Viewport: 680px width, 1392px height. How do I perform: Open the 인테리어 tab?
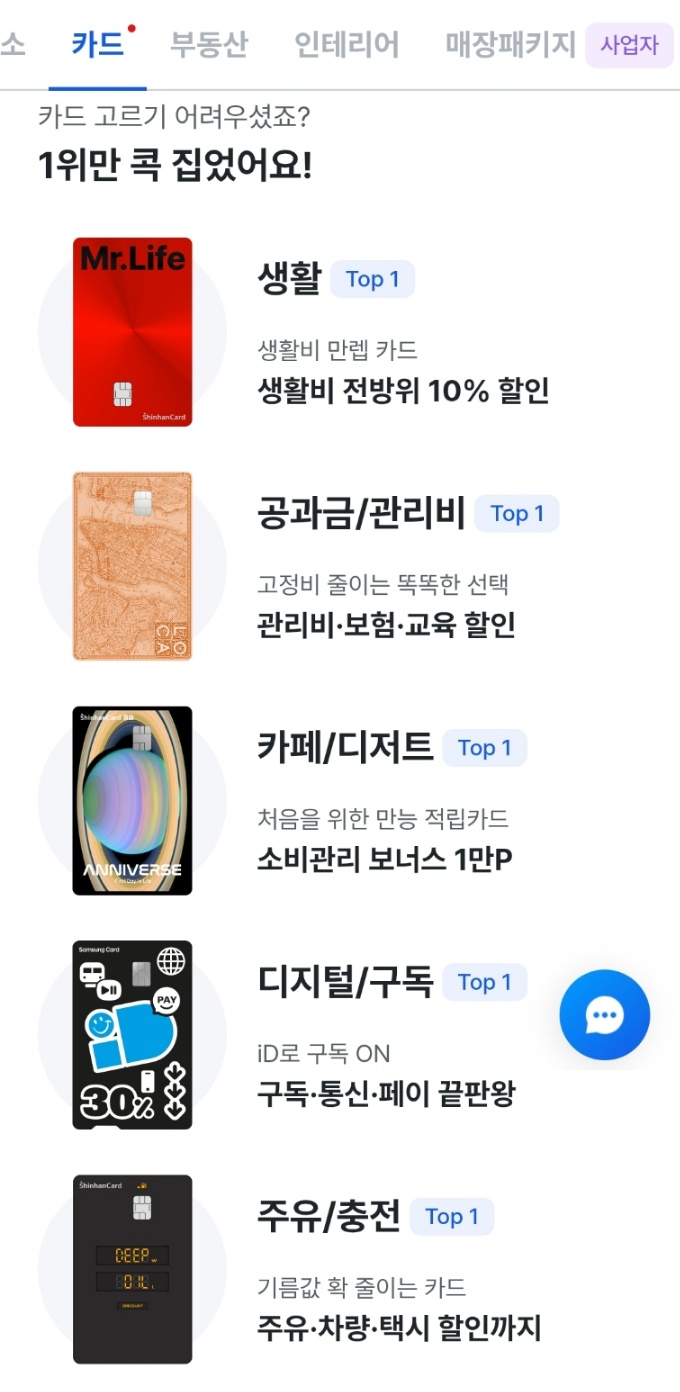(346, 45)
